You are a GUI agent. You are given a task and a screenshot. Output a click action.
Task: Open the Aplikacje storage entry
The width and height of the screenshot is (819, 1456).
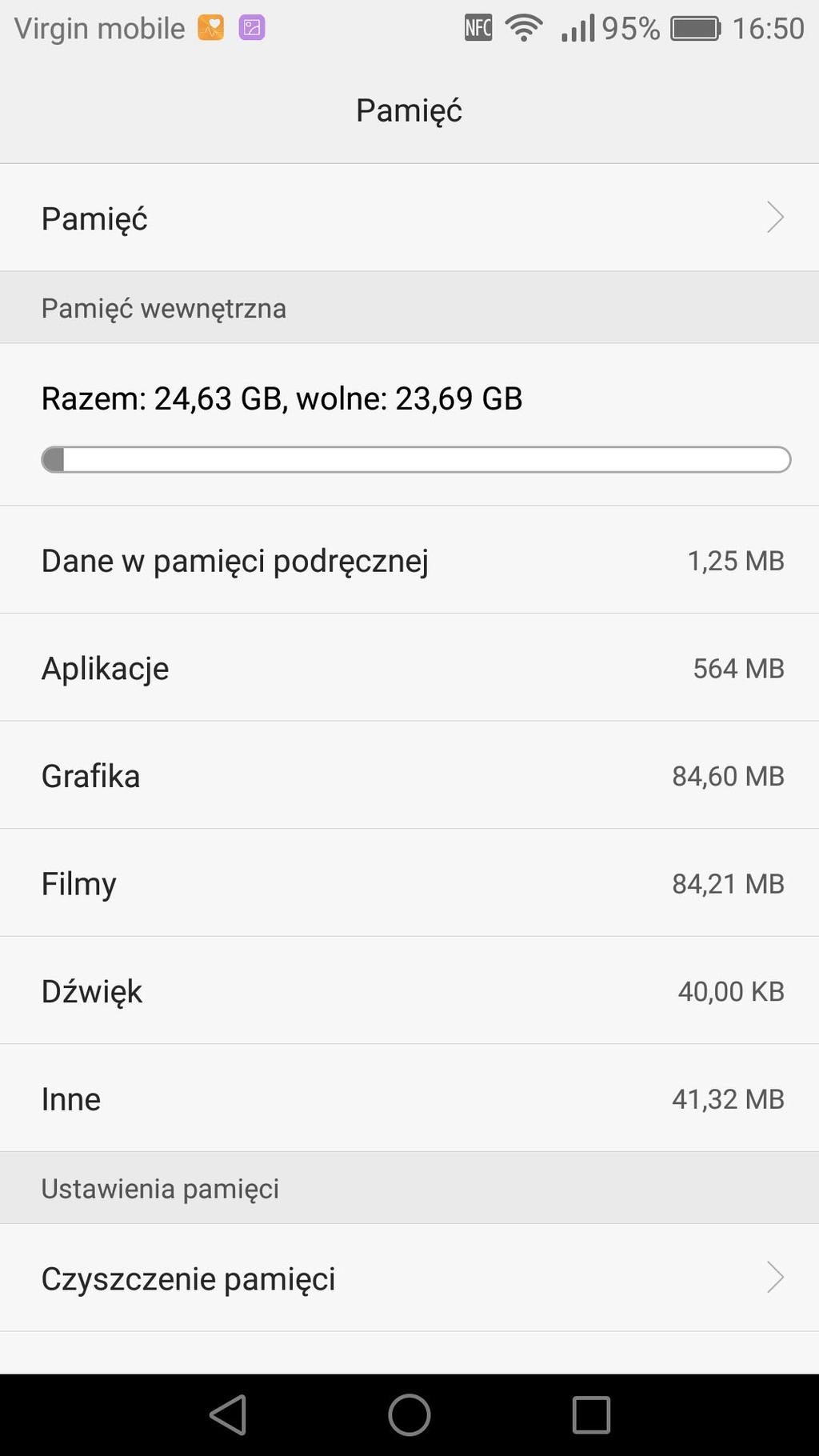tap(409, 668)
